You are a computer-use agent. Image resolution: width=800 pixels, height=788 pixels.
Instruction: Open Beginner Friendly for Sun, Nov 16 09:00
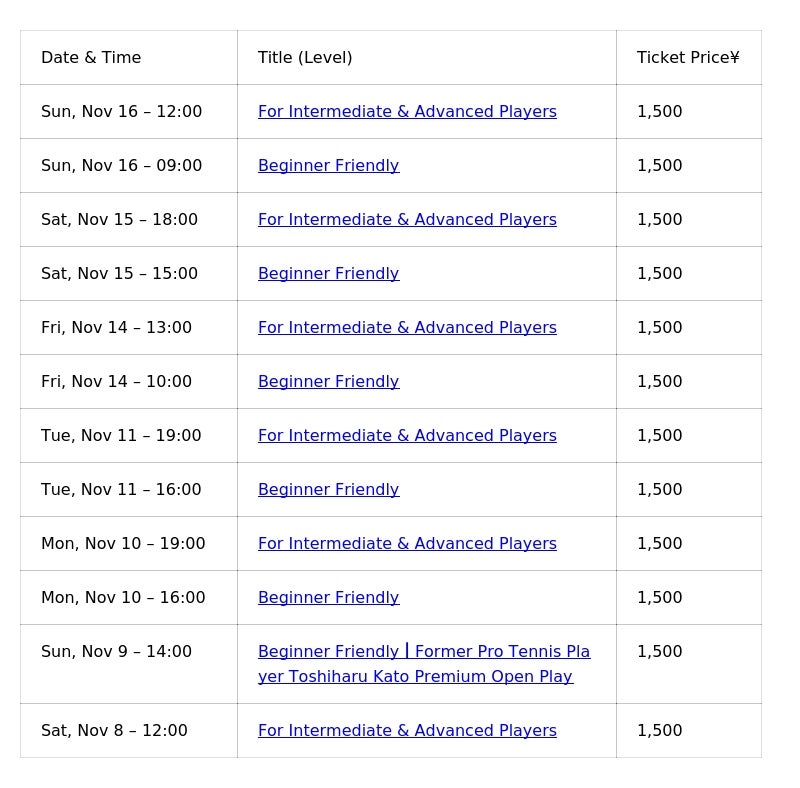click(x=328, y=166)
